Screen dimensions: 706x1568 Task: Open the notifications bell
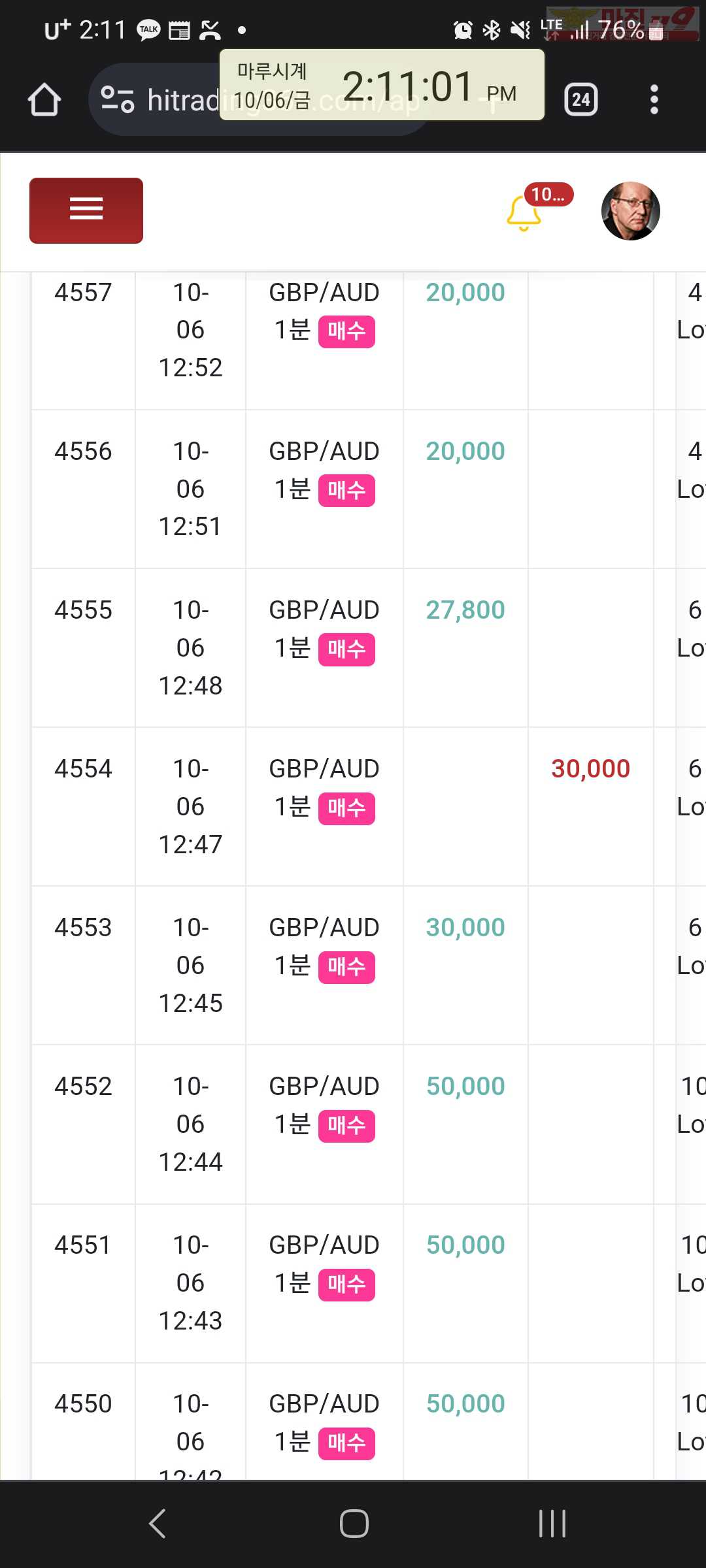click(x=524, y=213)
